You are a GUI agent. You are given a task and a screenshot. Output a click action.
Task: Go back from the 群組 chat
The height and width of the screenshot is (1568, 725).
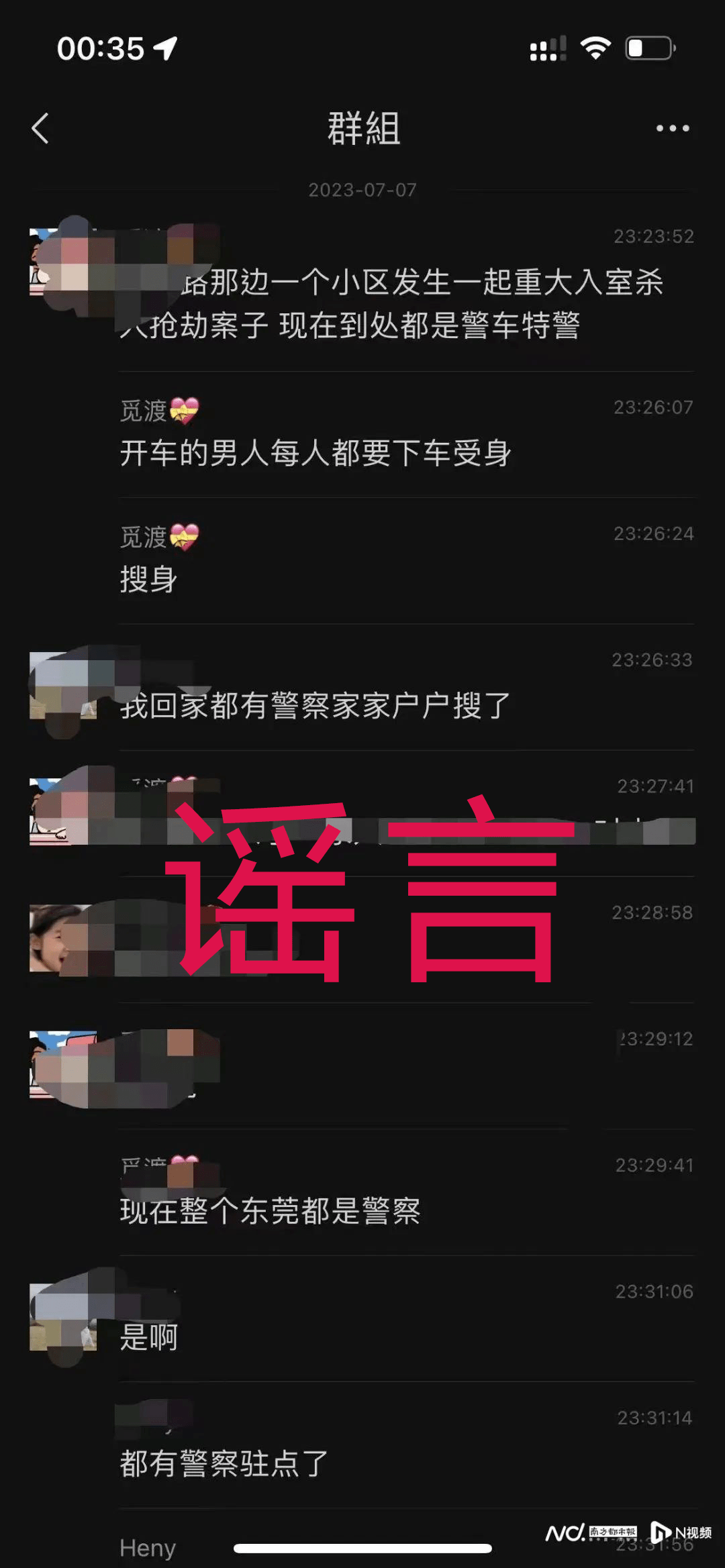tap(40, 128)
